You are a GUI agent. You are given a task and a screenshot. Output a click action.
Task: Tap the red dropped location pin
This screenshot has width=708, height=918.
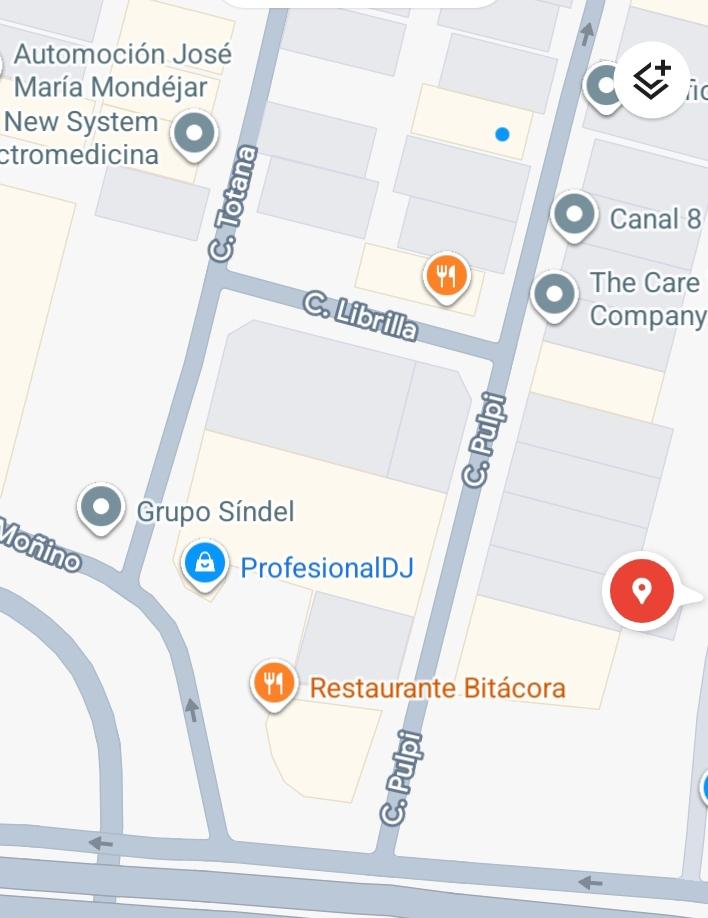click(x=641, y=591)
